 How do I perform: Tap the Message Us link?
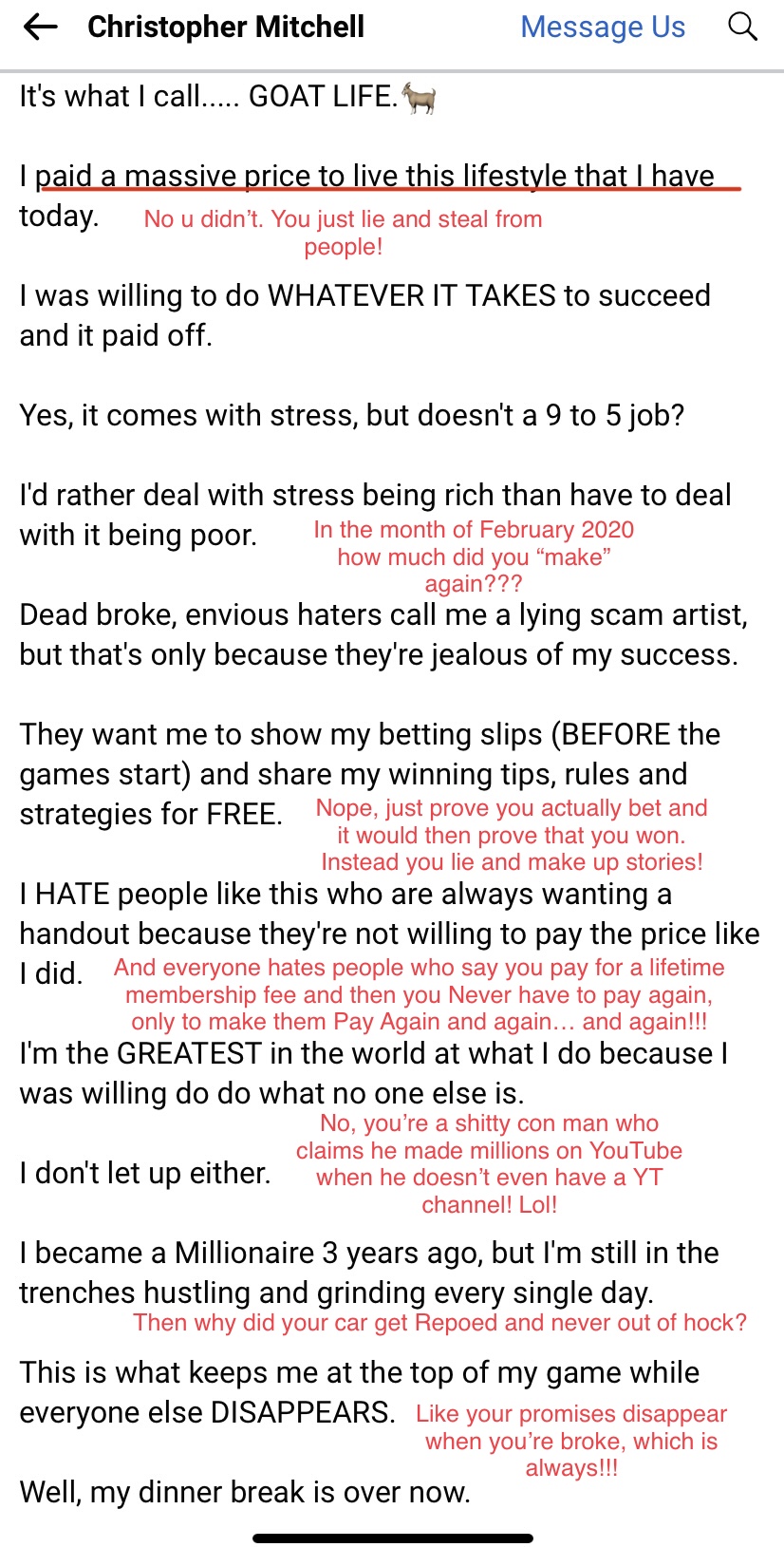click(603, 28)
